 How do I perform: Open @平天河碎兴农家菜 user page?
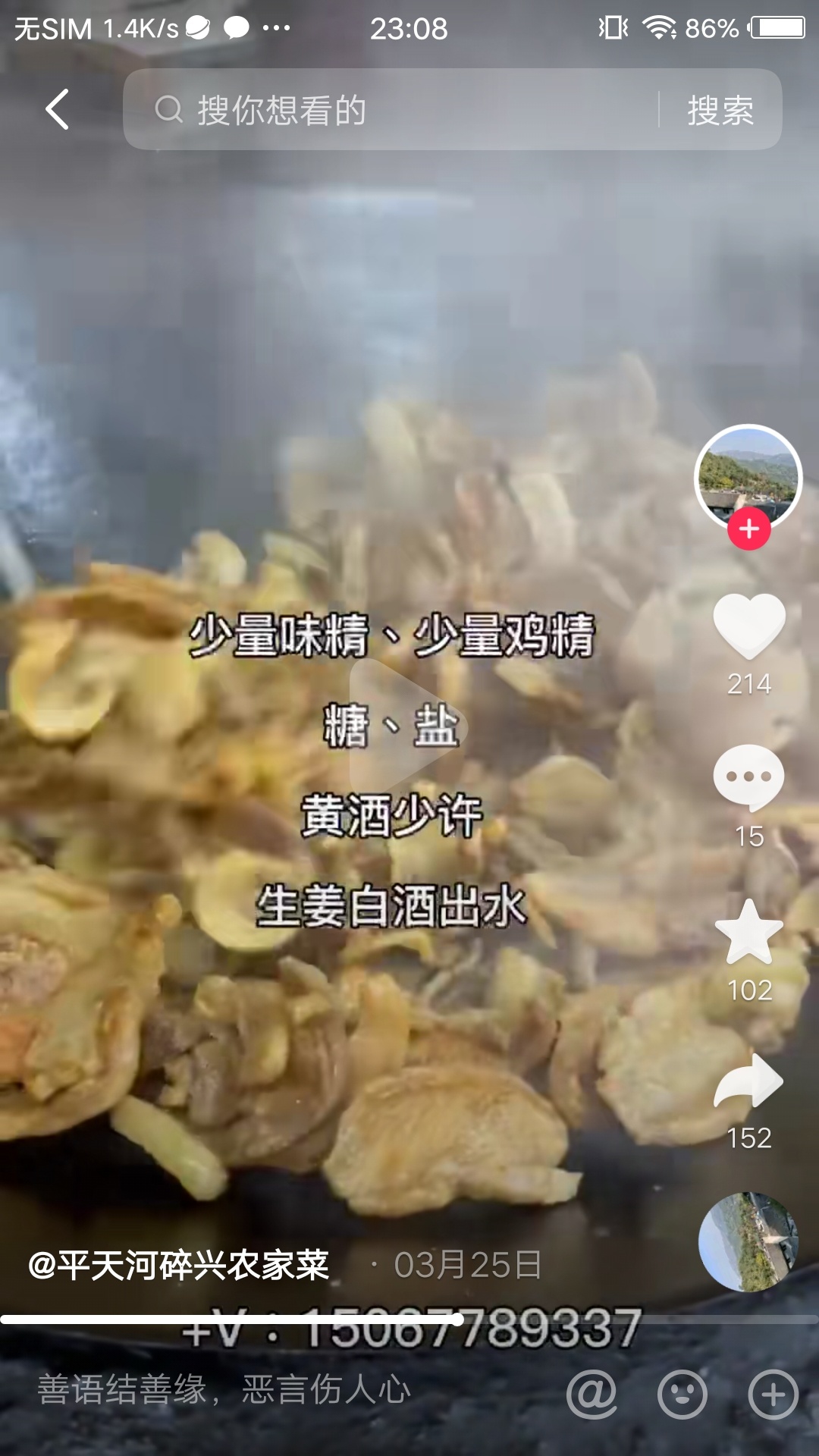(x=179, y=1265)
